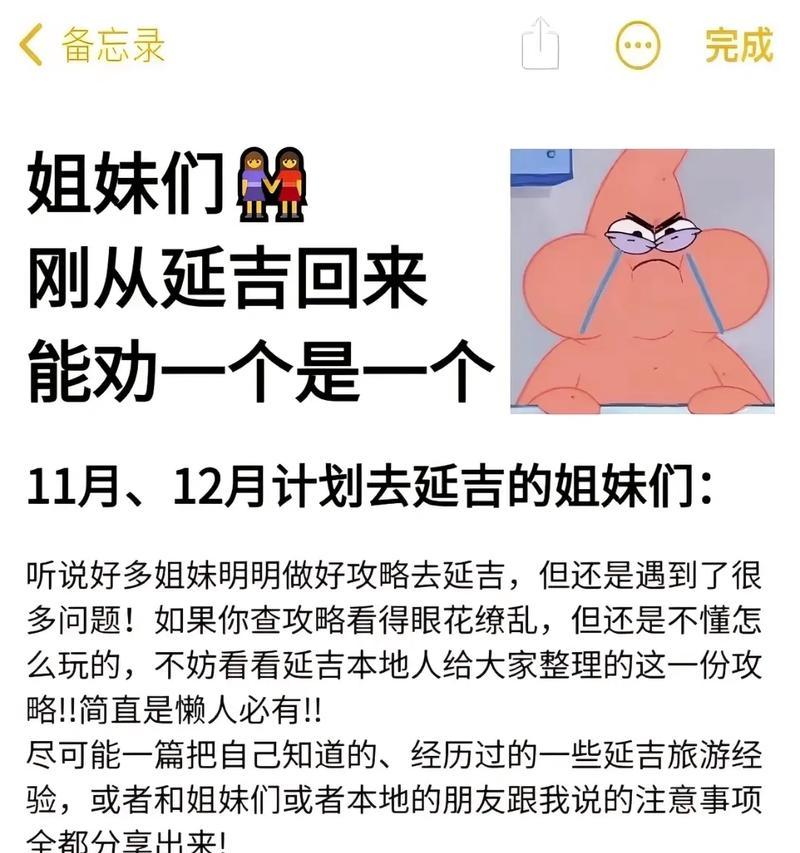Go back to the 备忘录 list
The image size is (800, 853).
point(90,46)
